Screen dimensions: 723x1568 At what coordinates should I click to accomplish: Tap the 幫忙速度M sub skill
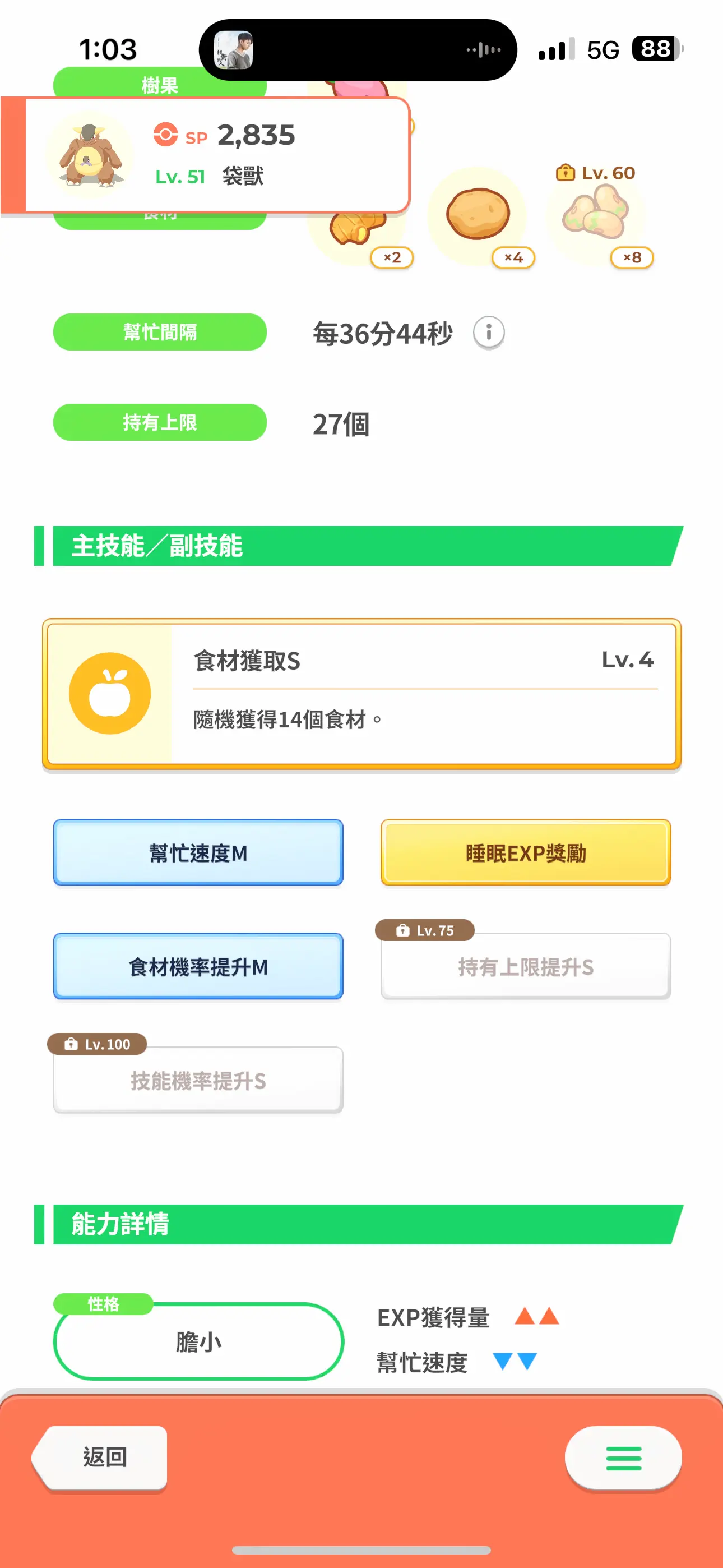[x=198, y=852]
